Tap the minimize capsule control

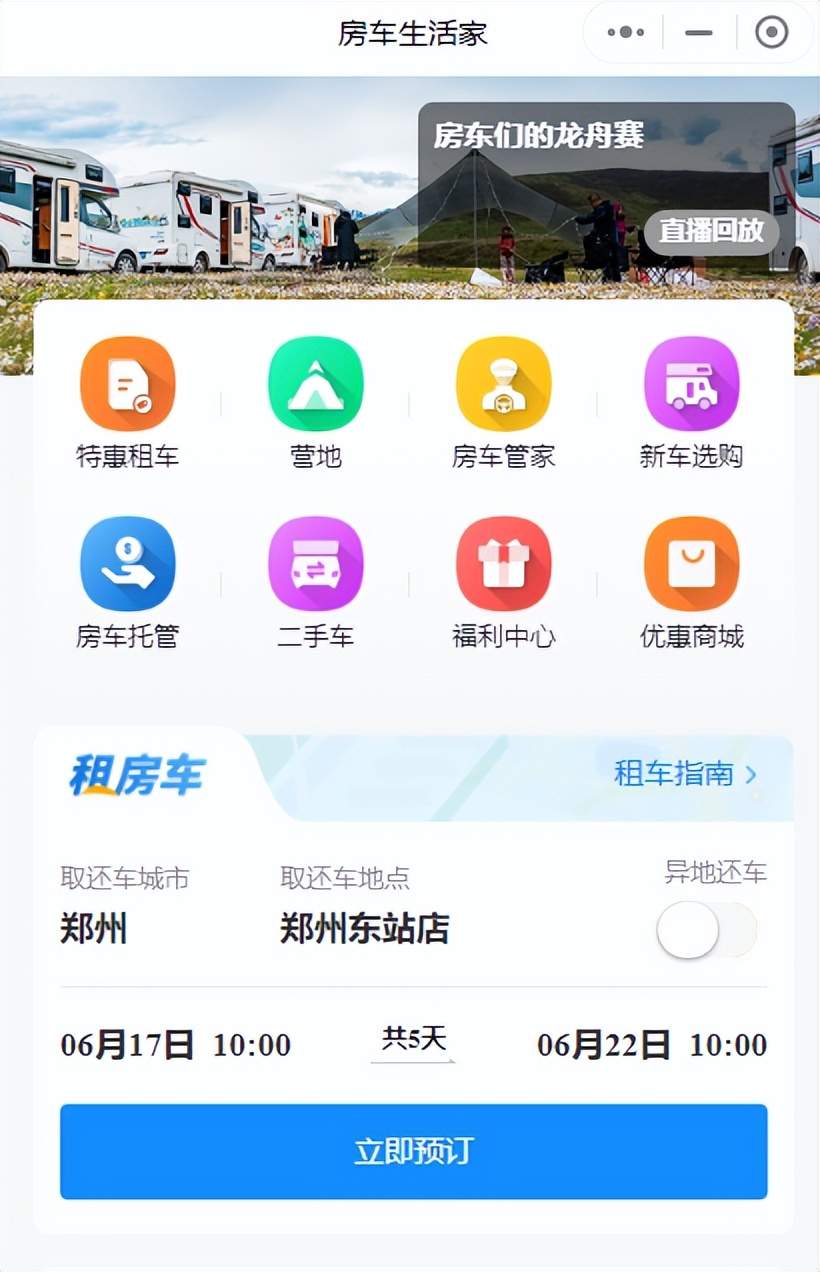click(697, 32)
